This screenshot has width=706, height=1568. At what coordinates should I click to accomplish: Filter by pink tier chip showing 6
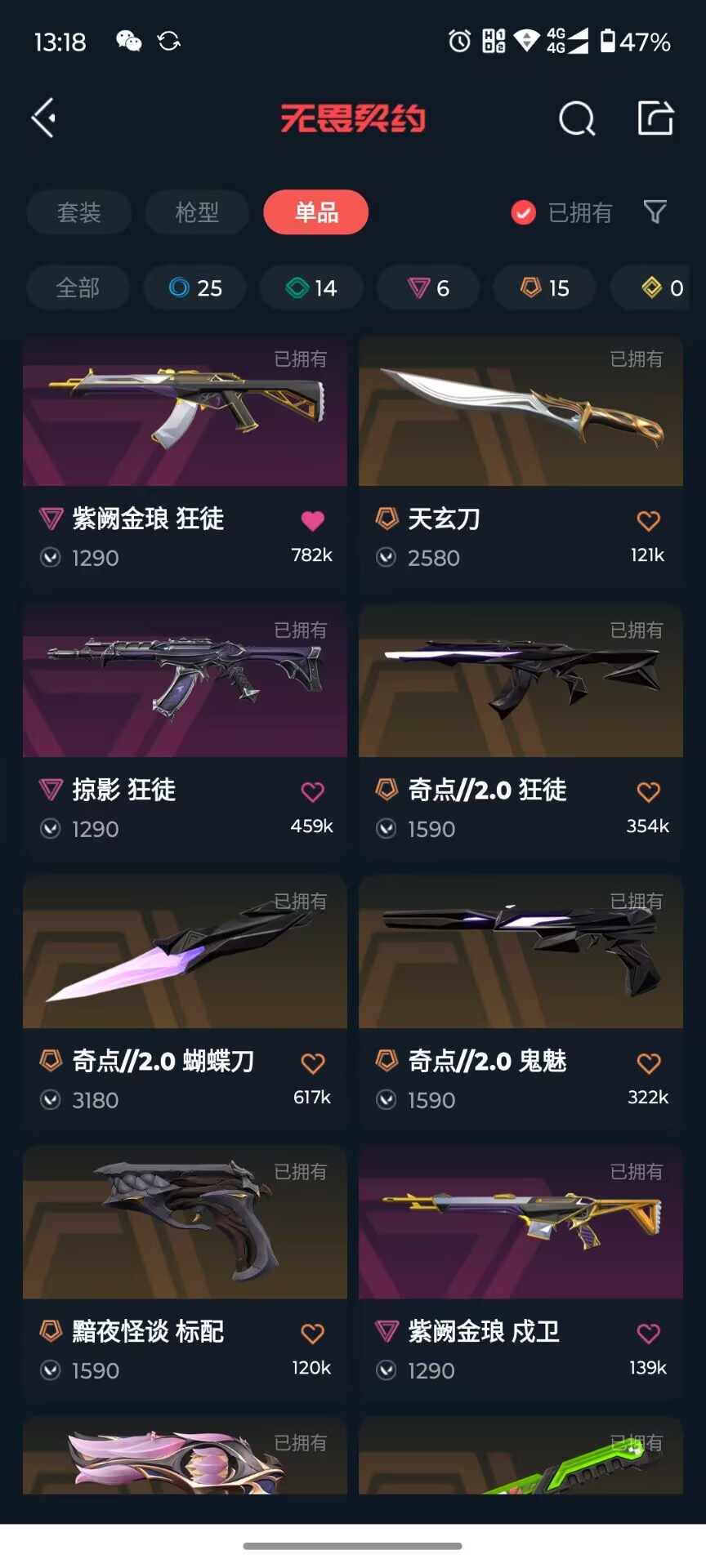[428, 288]
